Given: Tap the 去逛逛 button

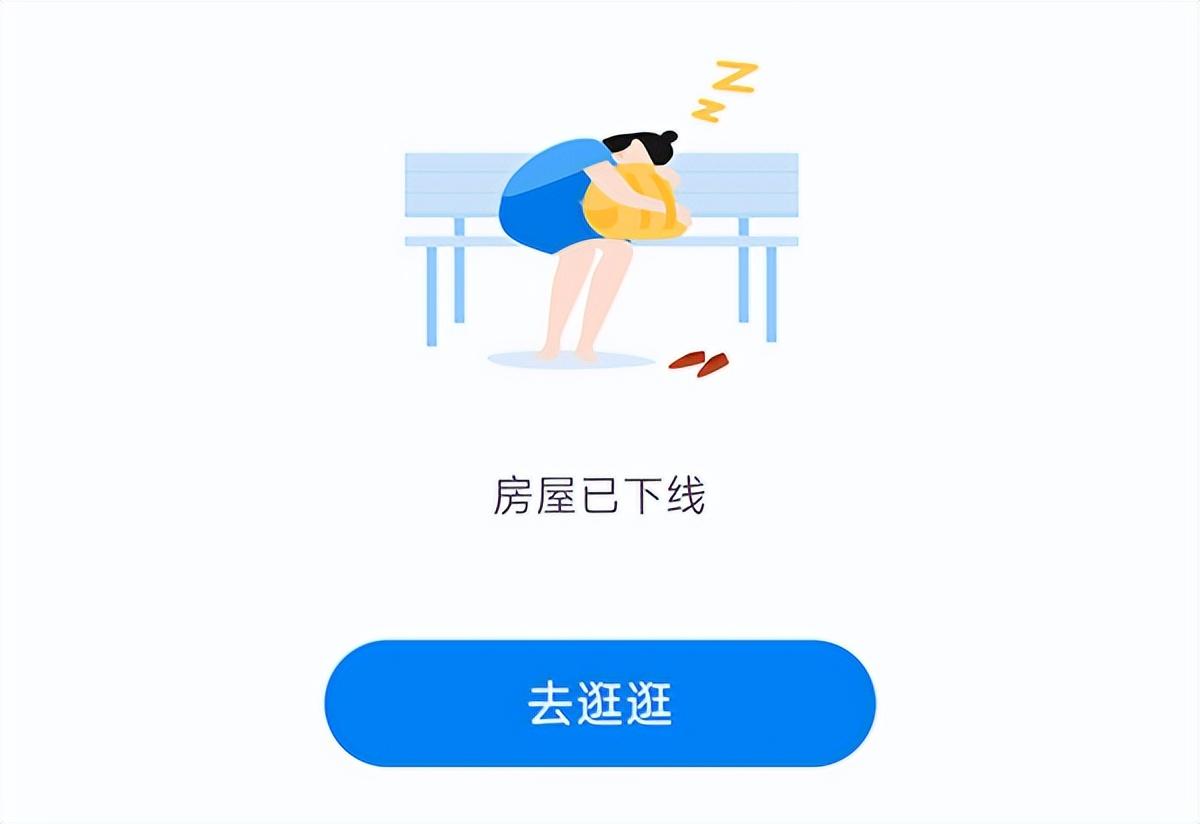Looking at the screenshot, I should pyautogui.click(x=600, y=703).
